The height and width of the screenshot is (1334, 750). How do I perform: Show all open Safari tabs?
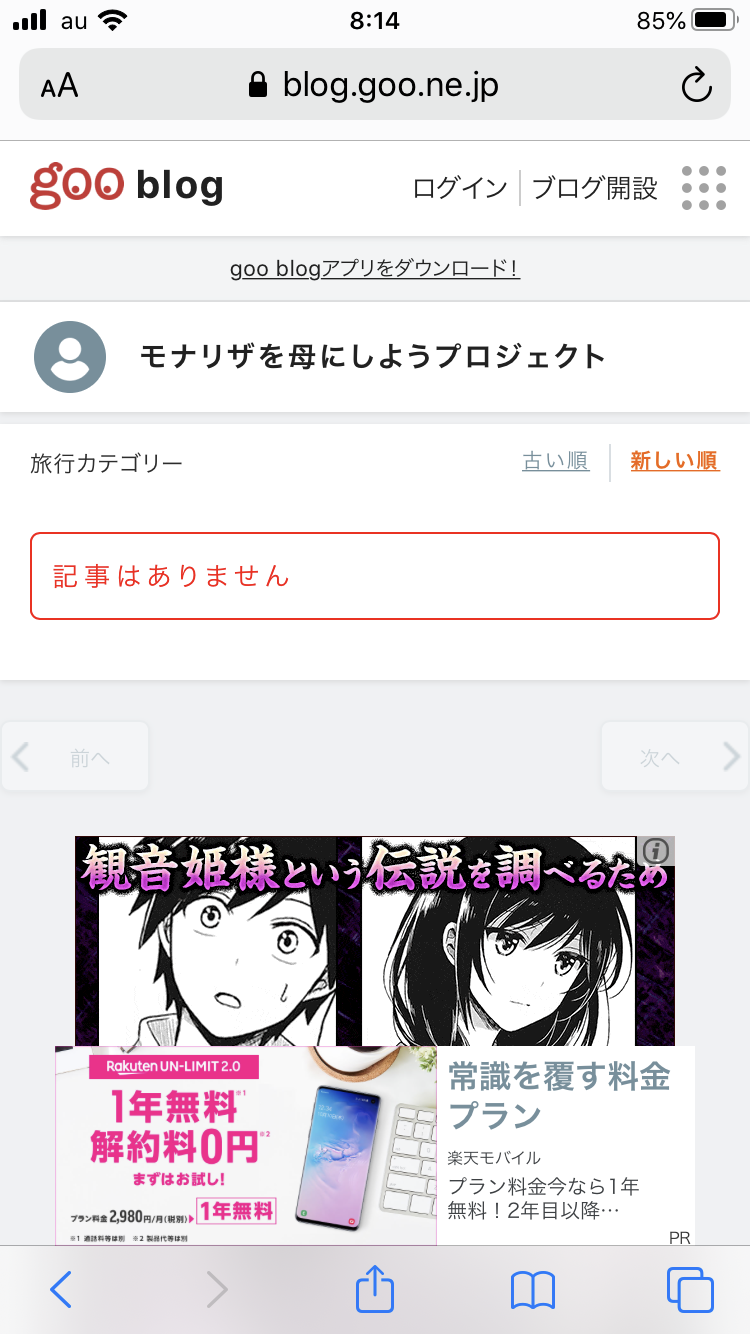690,1290
